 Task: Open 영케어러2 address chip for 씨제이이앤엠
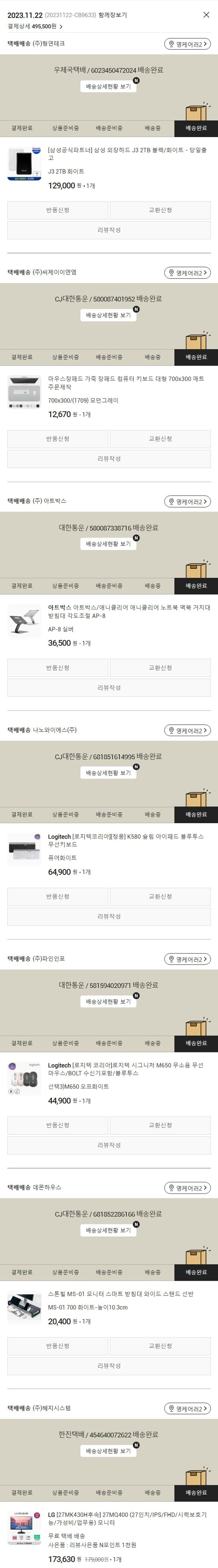187,273
